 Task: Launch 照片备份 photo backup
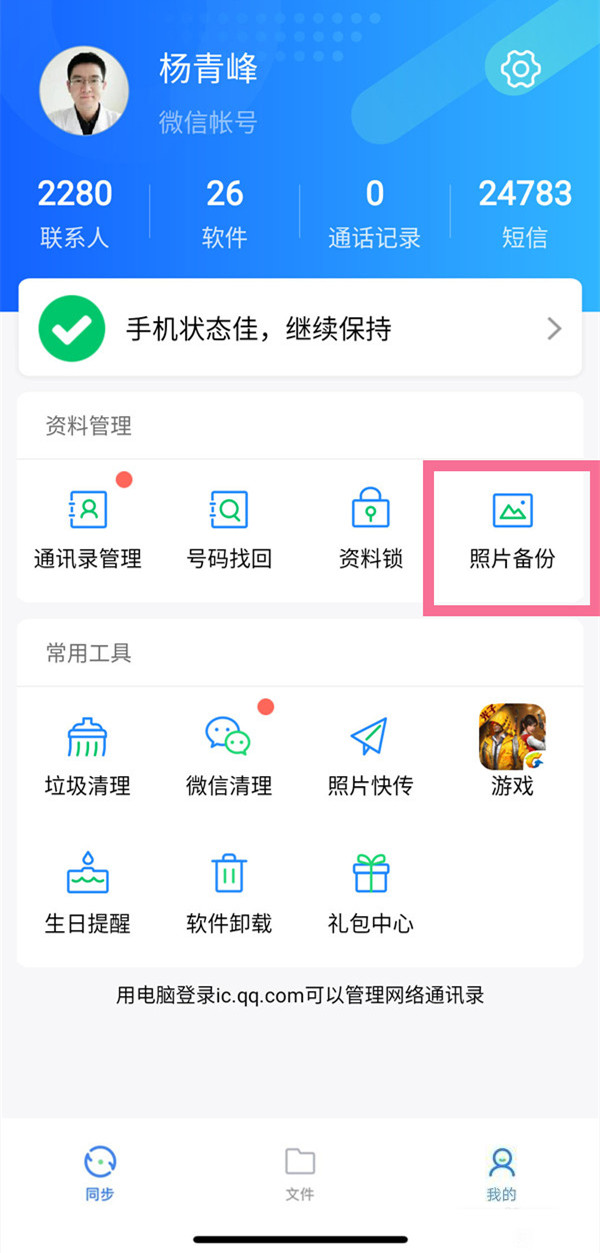[512, 530]
